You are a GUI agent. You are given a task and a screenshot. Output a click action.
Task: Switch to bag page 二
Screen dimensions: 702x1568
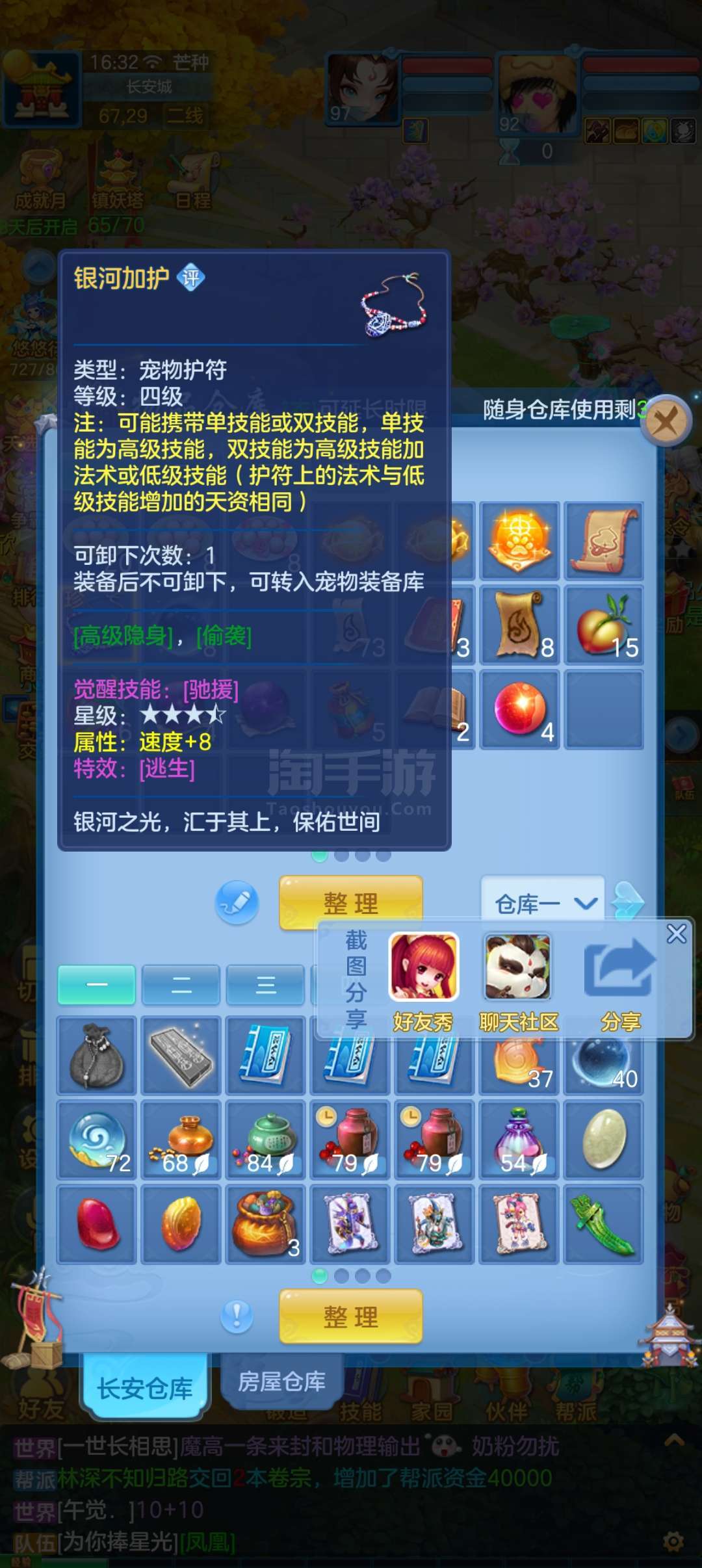(181, 985)
